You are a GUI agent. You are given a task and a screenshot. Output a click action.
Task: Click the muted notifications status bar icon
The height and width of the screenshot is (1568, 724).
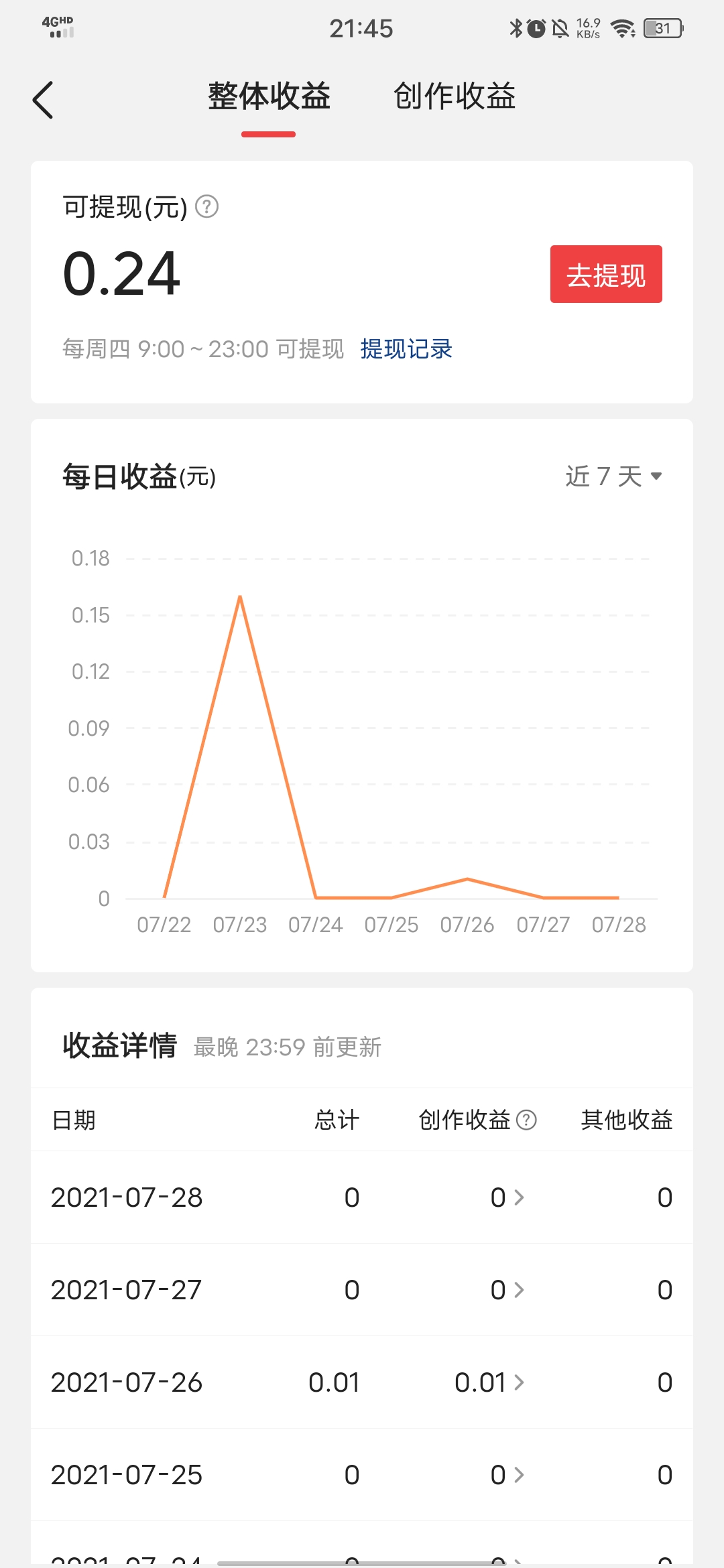560,27
